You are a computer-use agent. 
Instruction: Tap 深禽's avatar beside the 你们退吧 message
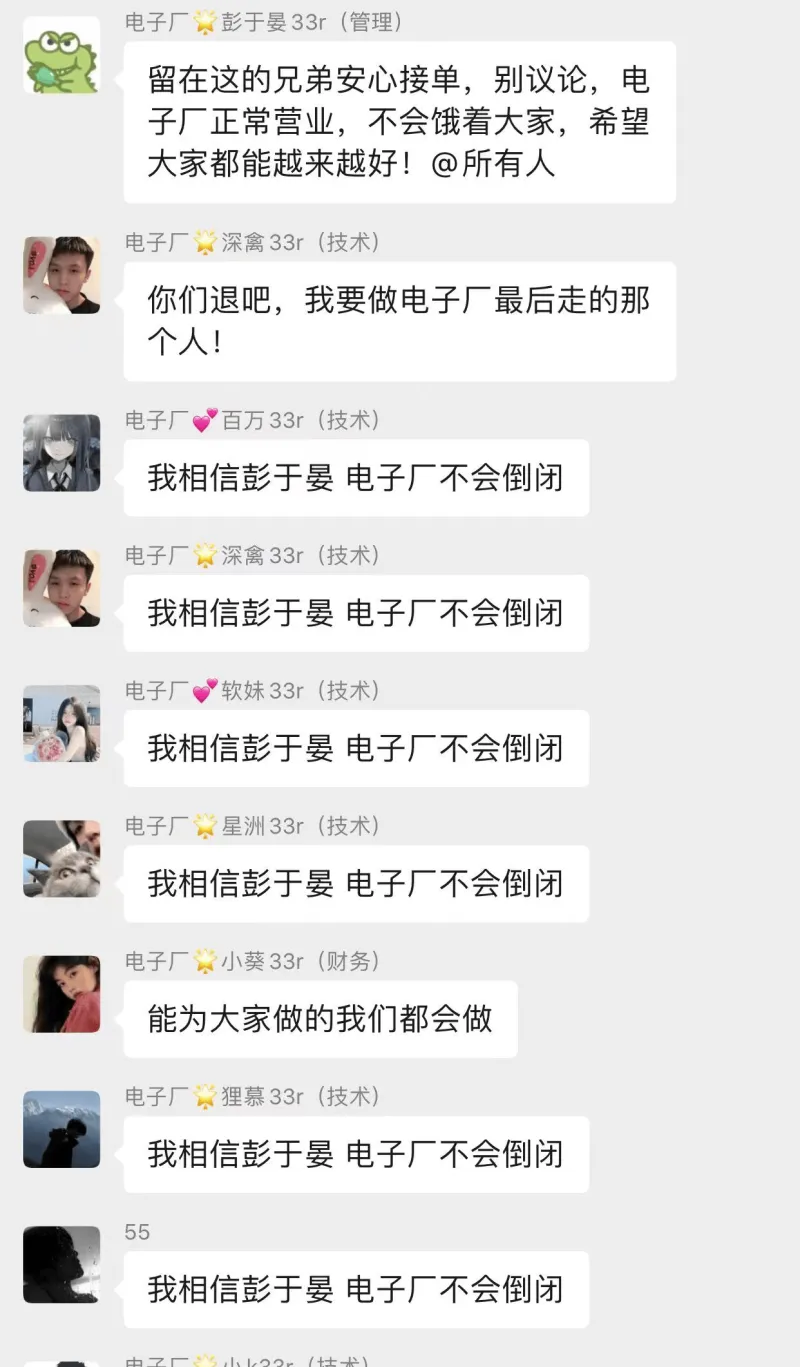click(x=62, y=275)
